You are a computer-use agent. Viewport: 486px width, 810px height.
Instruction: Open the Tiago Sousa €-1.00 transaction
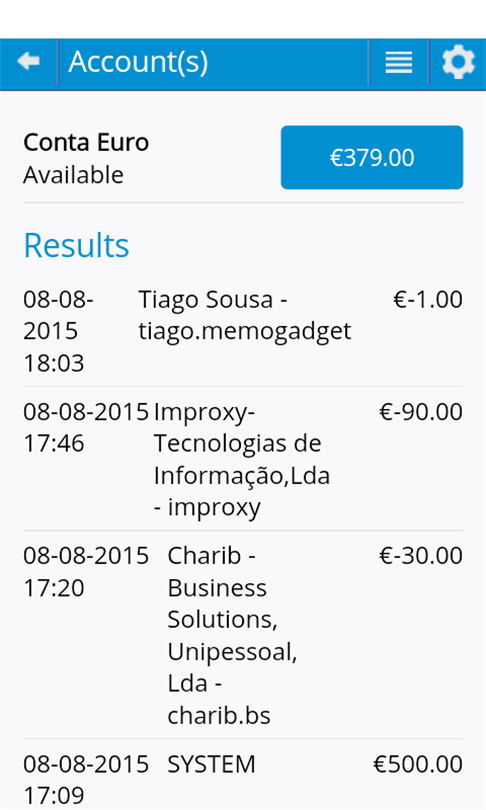(x=243, y=331)
